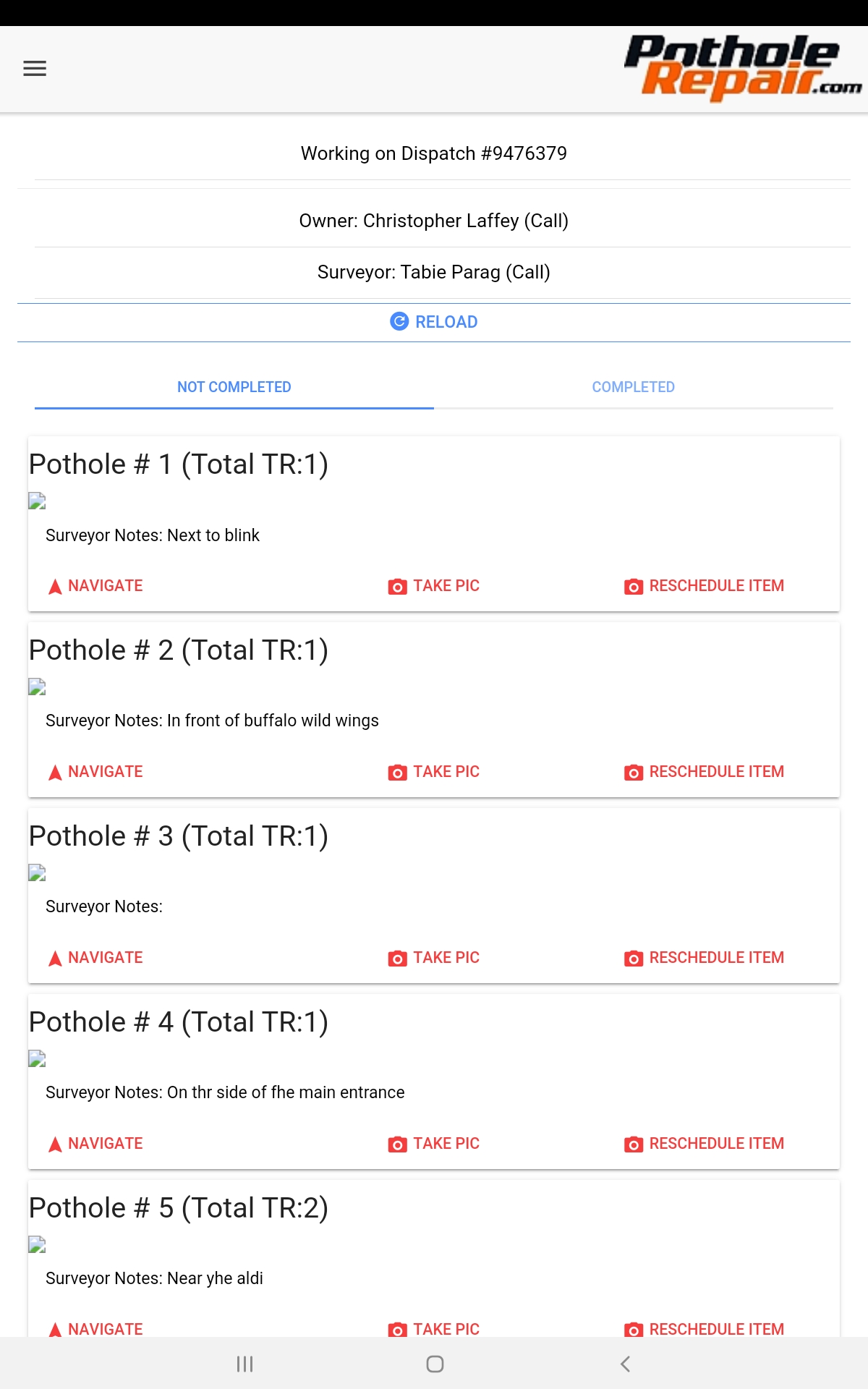Navigate to Pothole # 5
868x1389 pixels.
(x=95, y=1329)
